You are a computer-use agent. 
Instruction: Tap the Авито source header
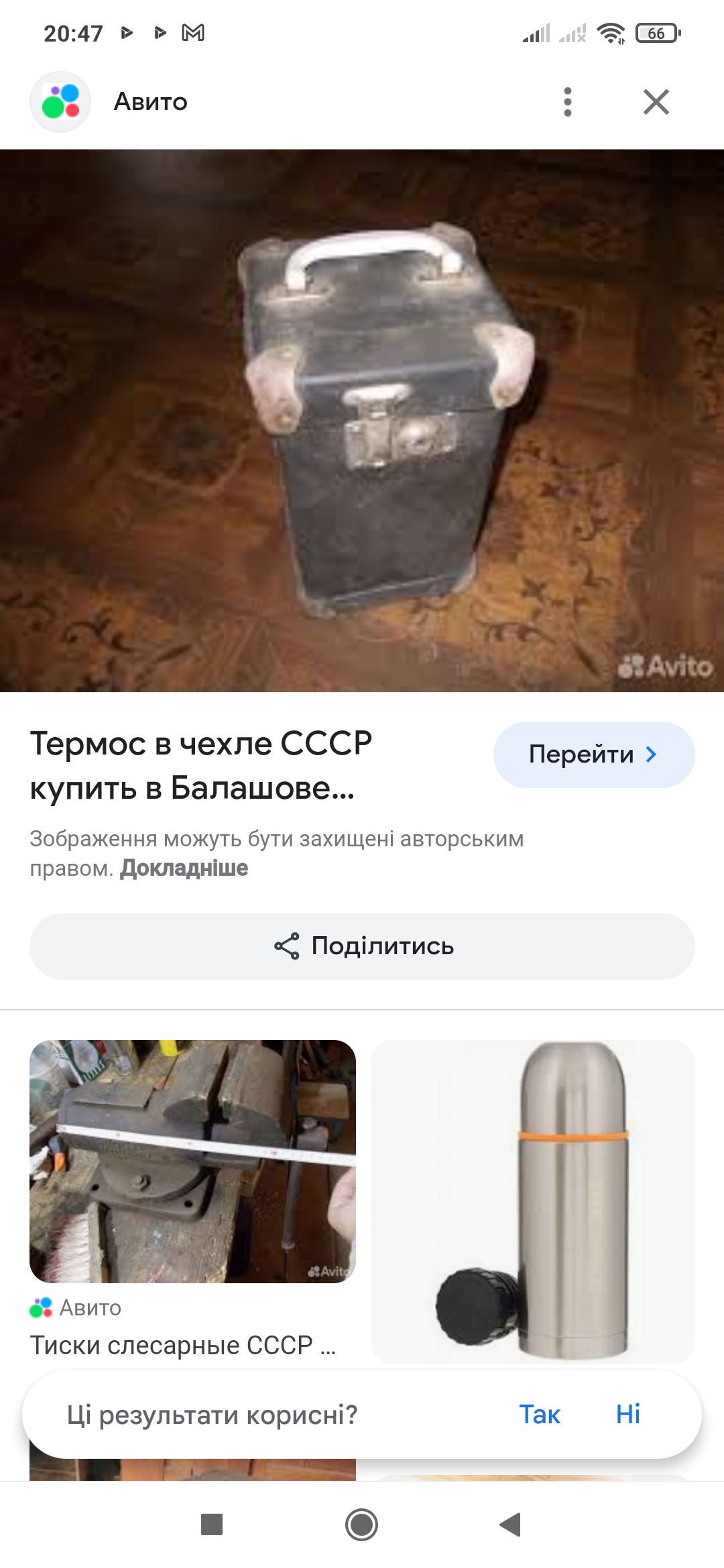coord(150,102)
